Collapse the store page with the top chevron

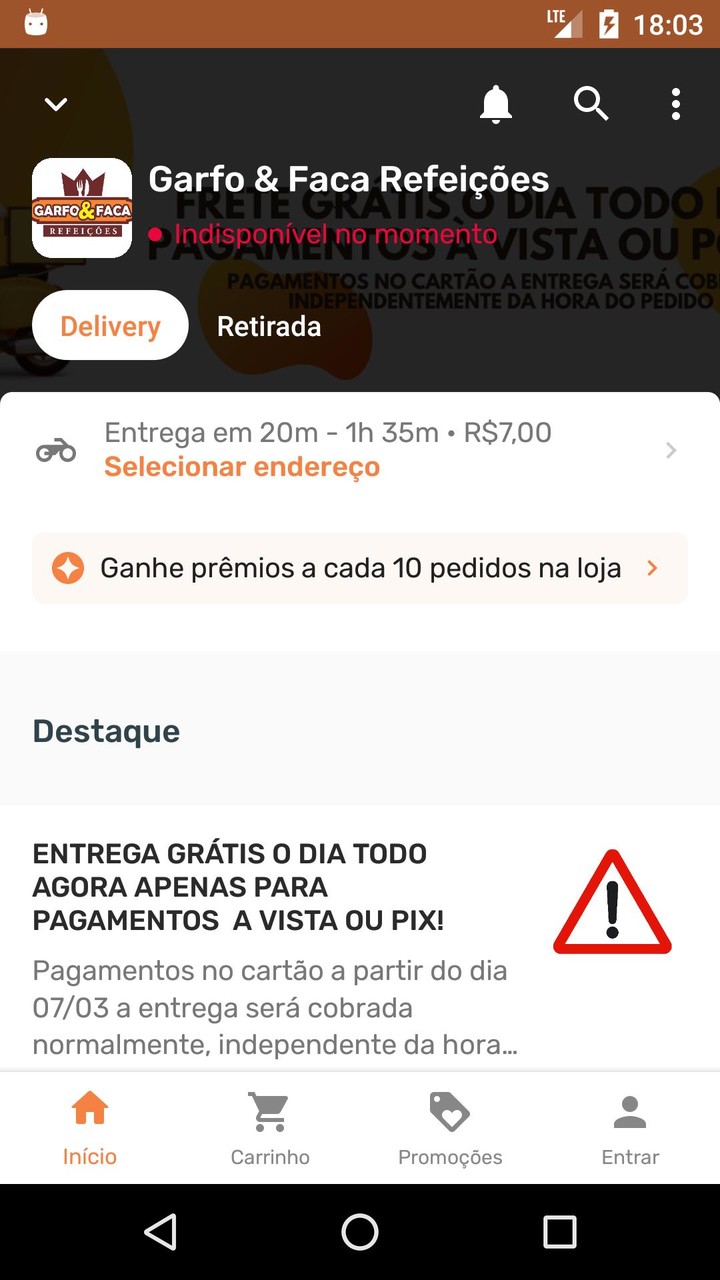pyautogui.click(x=55, y=103)
